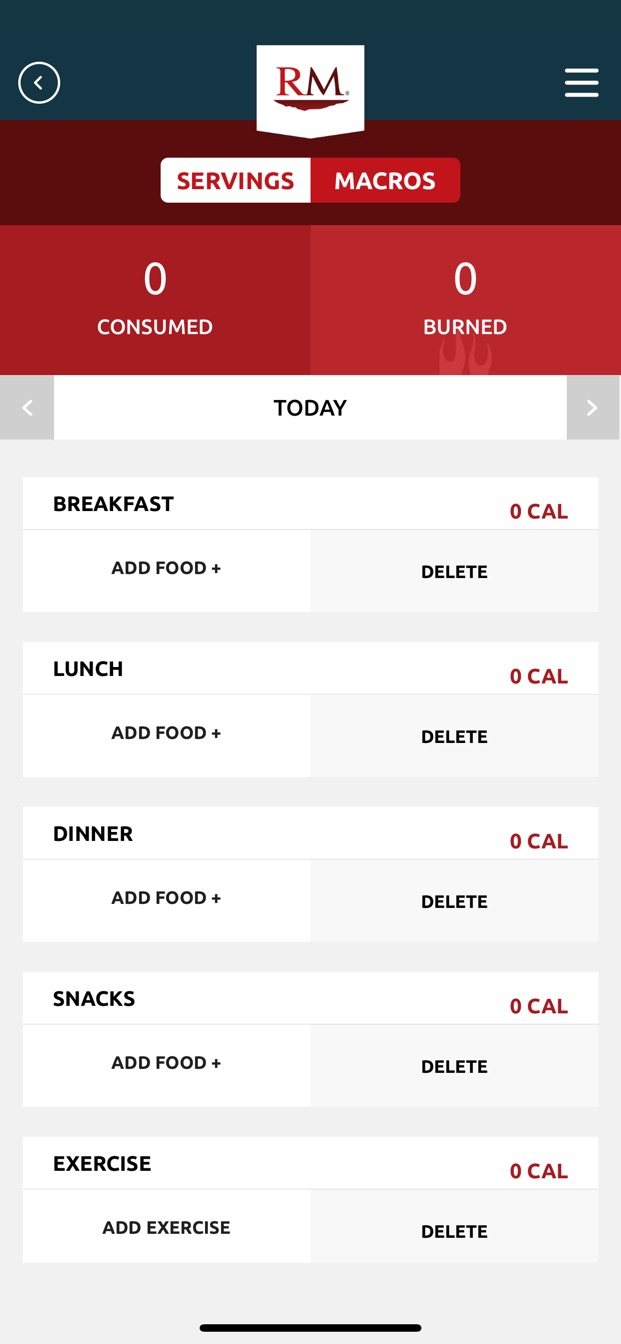Switch to the Macros tab
The width and height of the screenshot is (621, 1344).
pos(385,181)
